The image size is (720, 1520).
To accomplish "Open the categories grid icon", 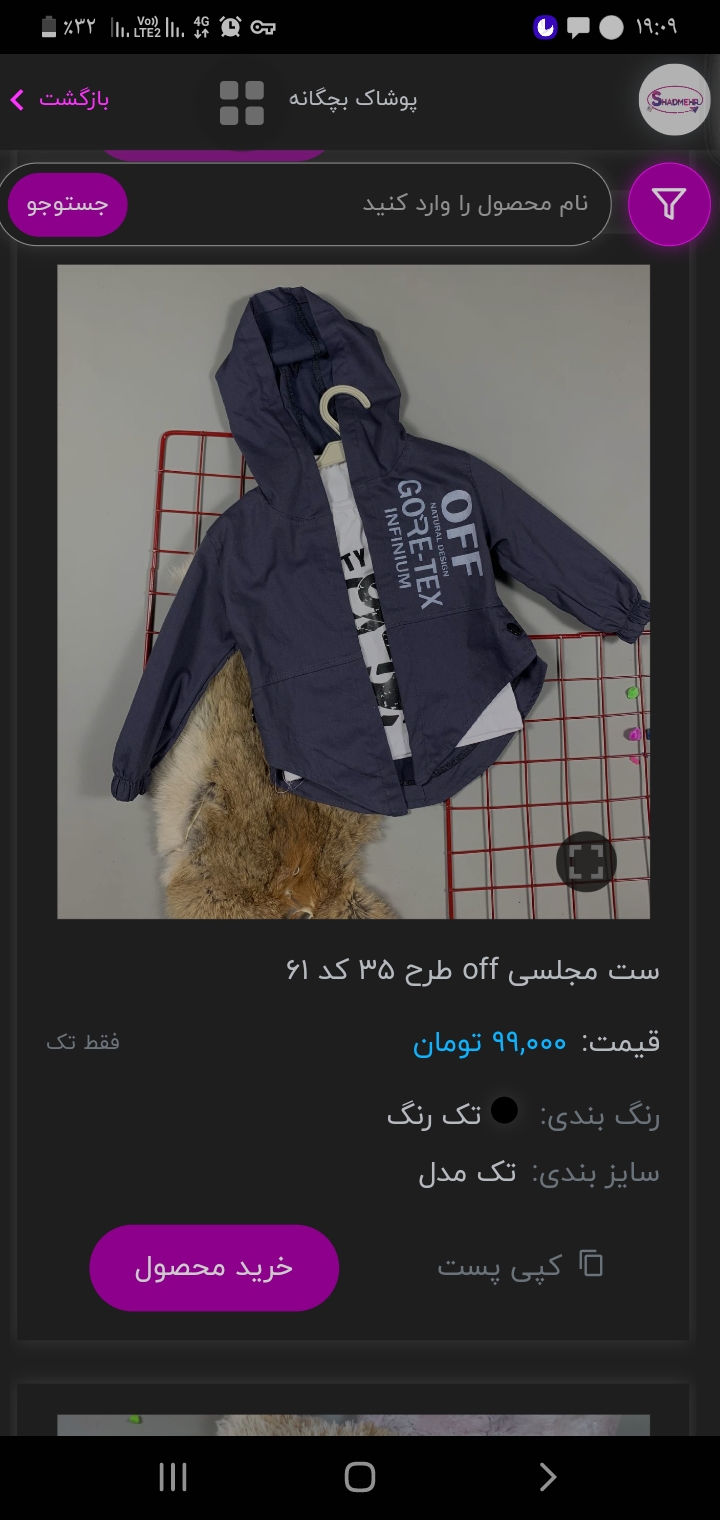I will (x=242, y=103).
